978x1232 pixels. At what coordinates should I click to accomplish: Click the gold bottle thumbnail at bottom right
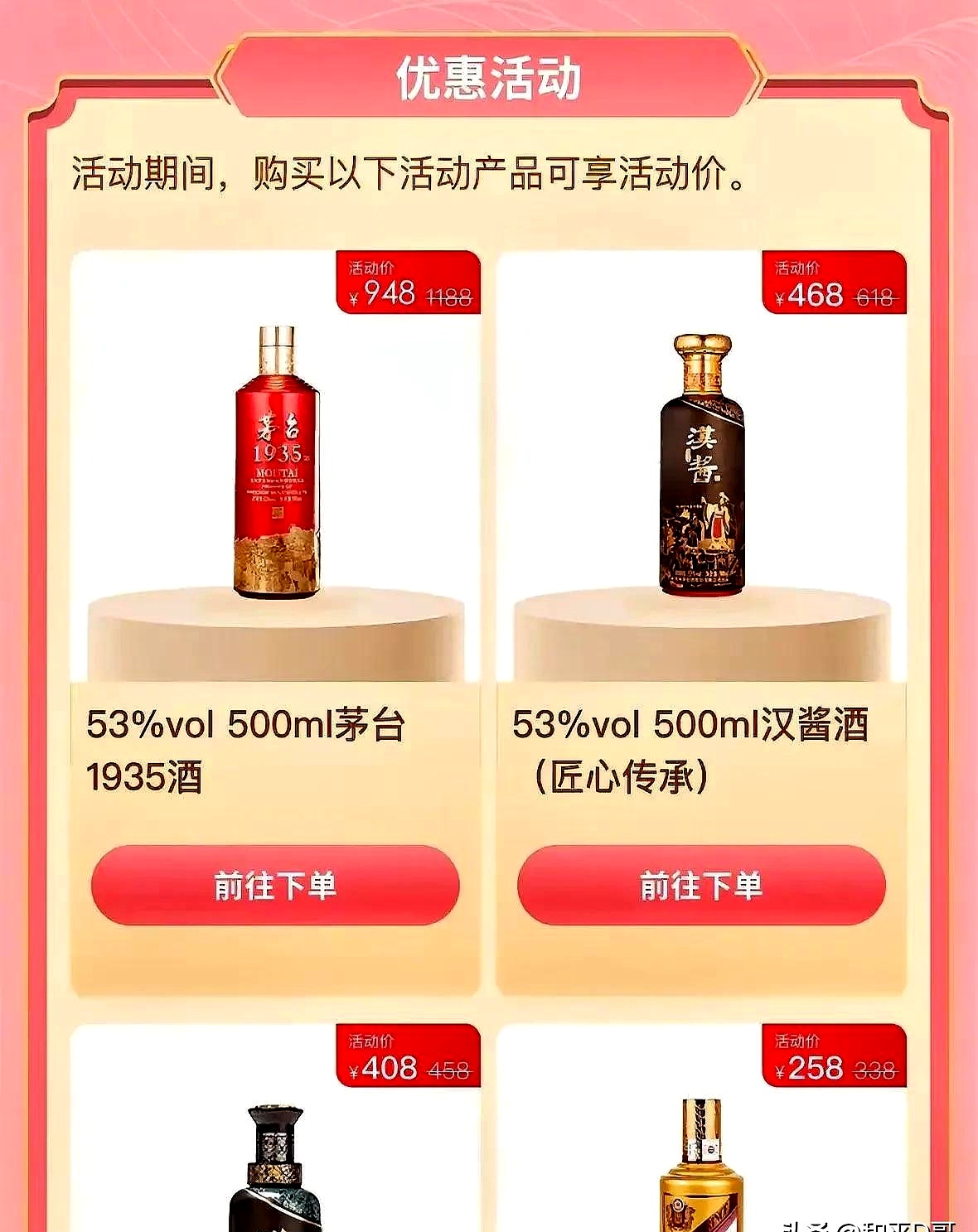(700, 1185)
